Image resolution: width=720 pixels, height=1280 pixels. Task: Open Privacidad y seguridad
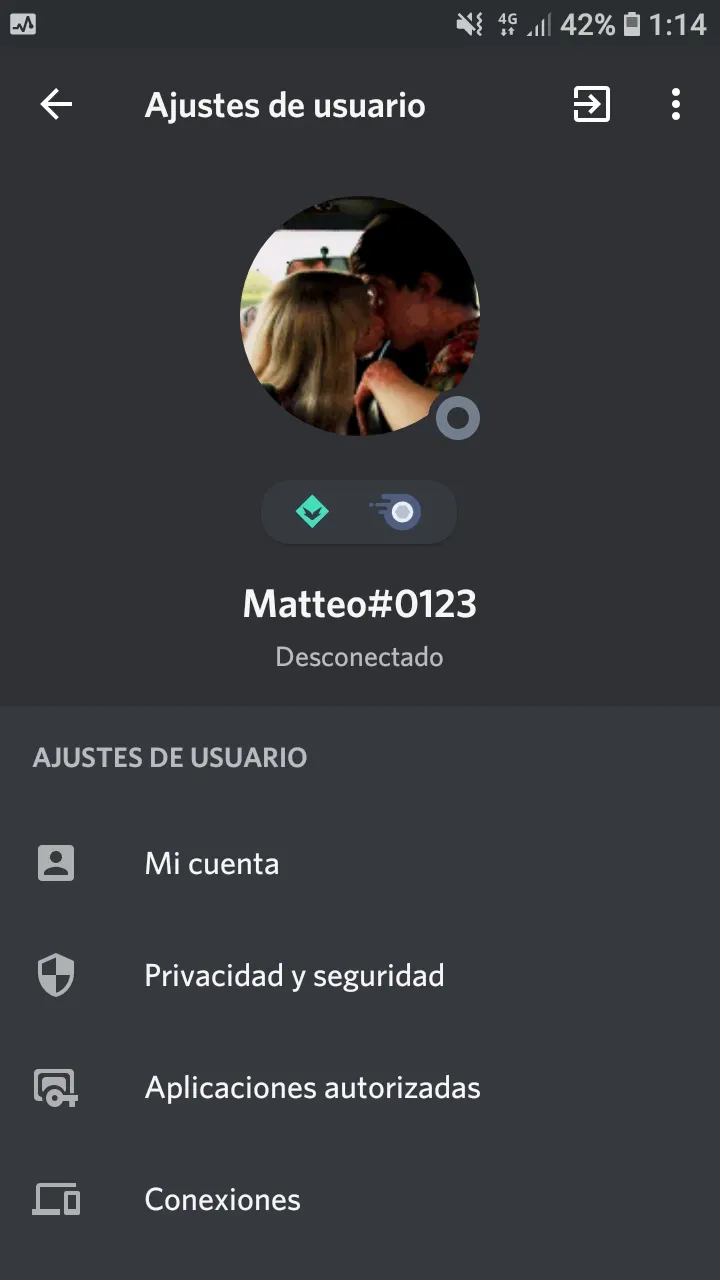click(294, 975)
